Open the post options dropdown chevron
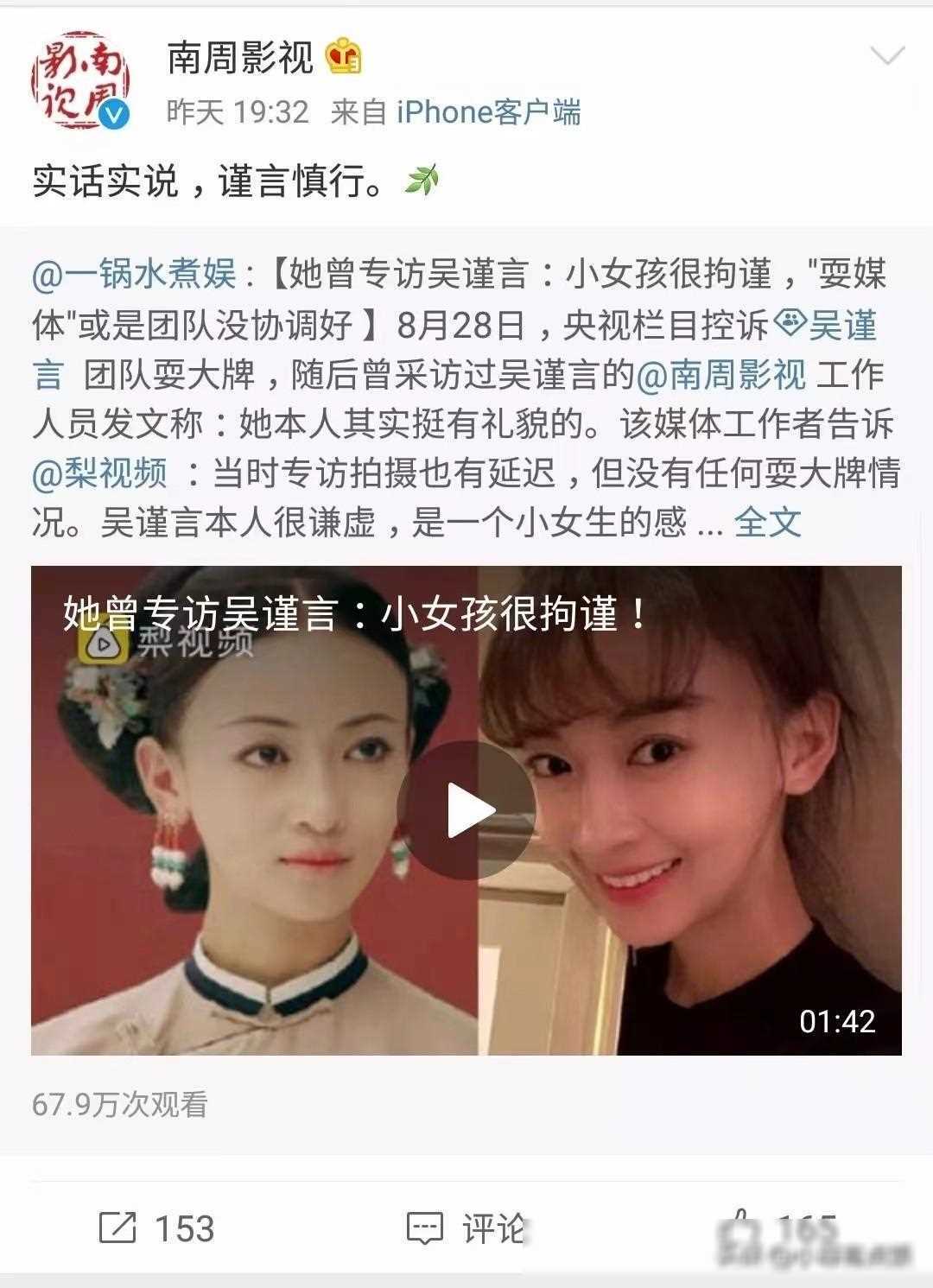This screenshot has width=933, height=1288. pyautogui.click(x=887, y=58)
